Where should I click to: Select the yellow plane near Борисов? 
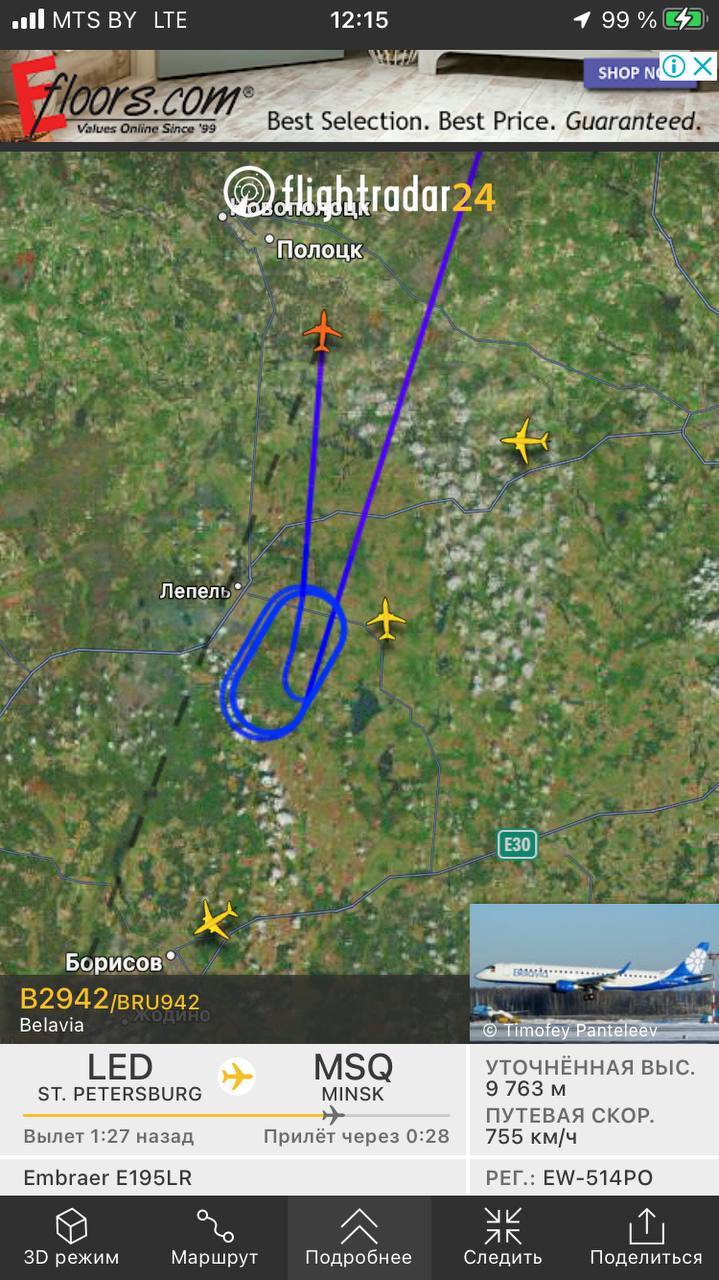point(215,919)
